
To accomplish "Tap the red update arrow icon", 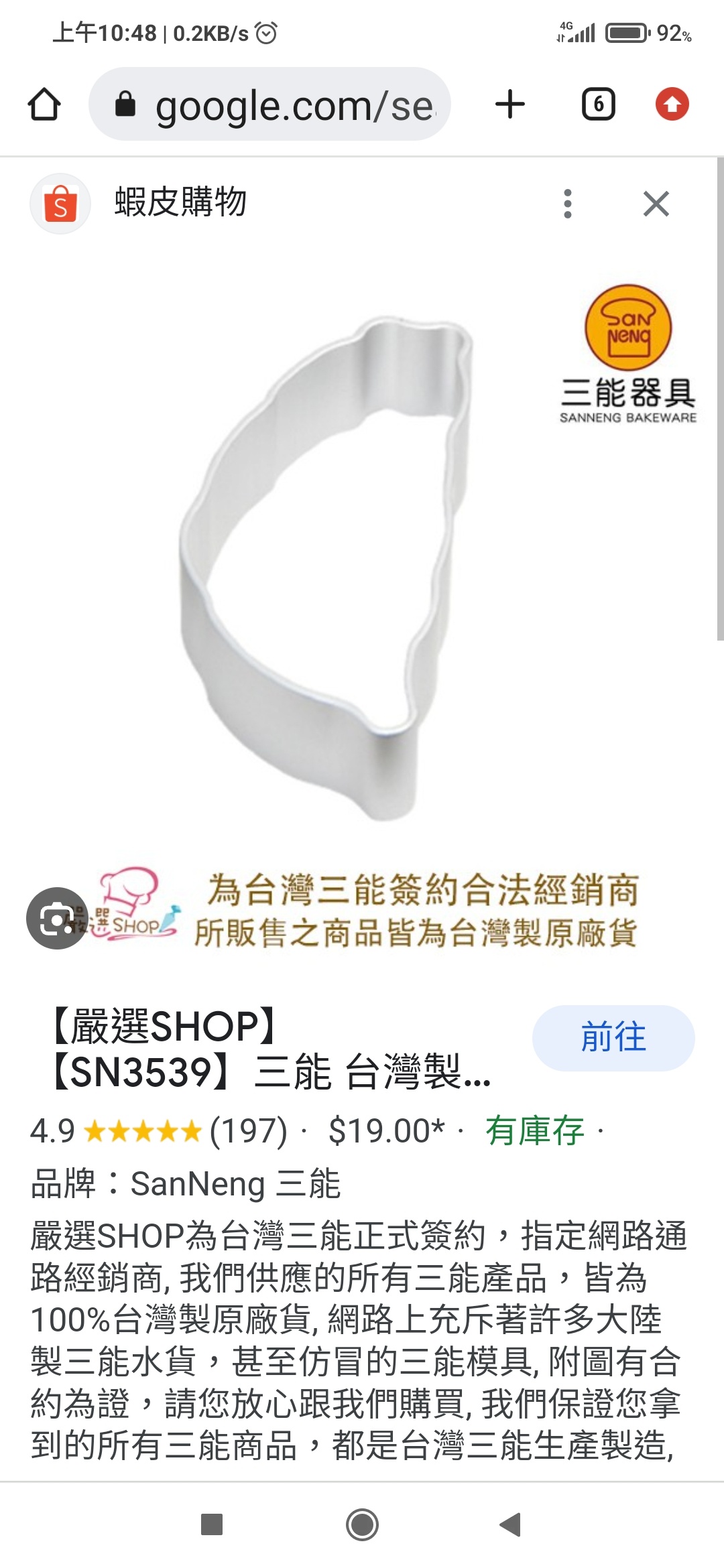I will 672,105.
